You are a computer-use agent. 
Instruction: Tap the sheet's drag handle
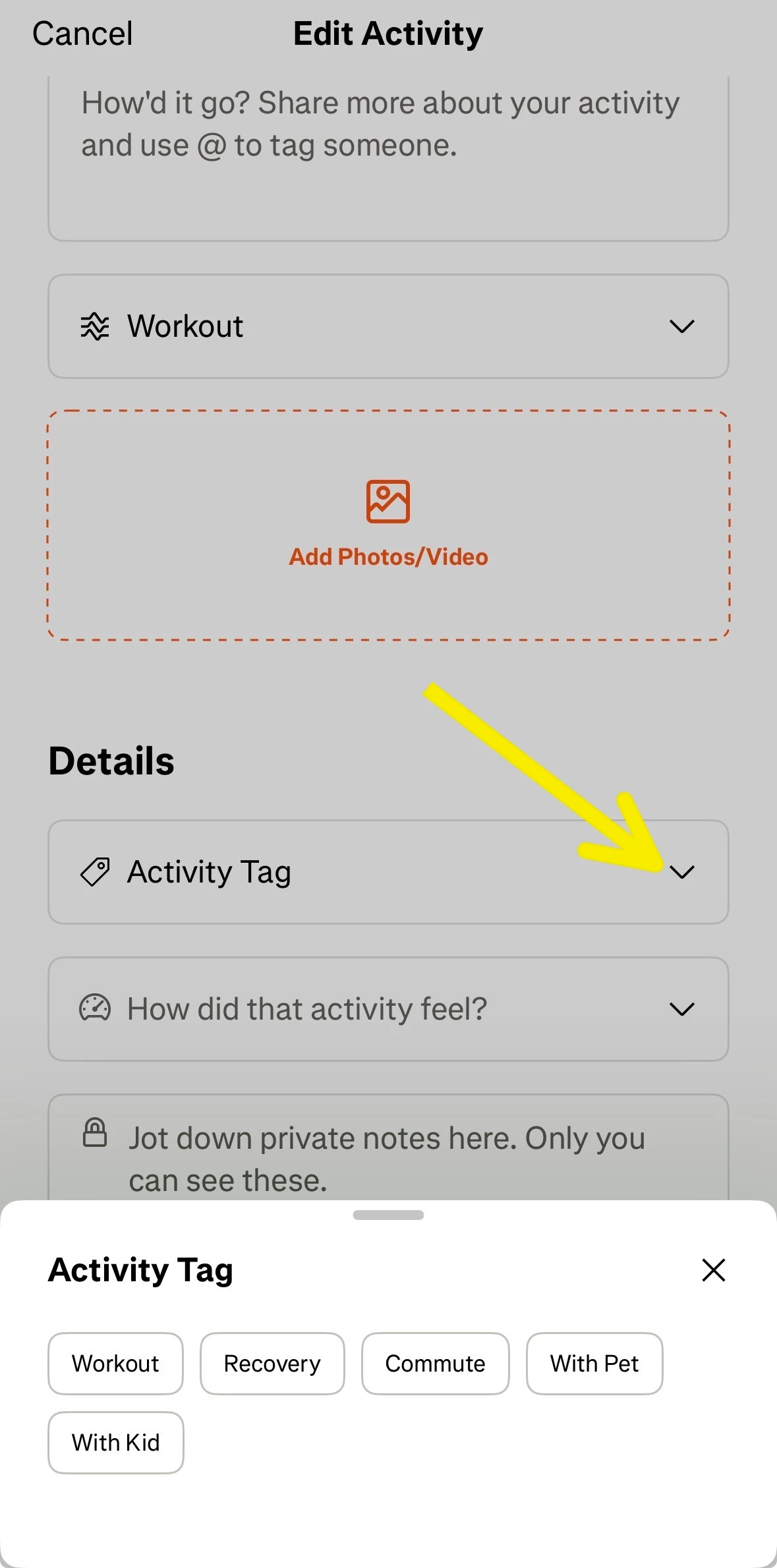click(x=388, y=1215)
